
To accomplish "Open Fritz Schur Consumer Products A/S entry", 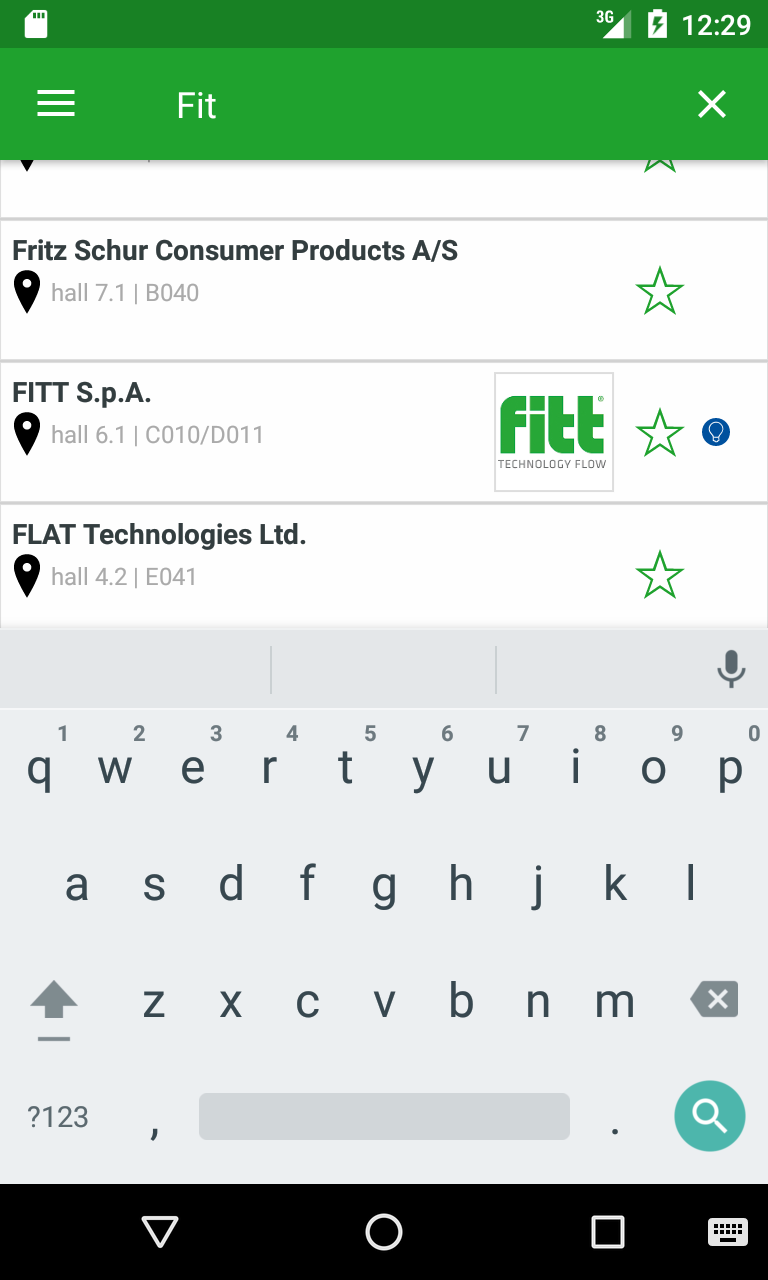I will click(x=235, y=251).
